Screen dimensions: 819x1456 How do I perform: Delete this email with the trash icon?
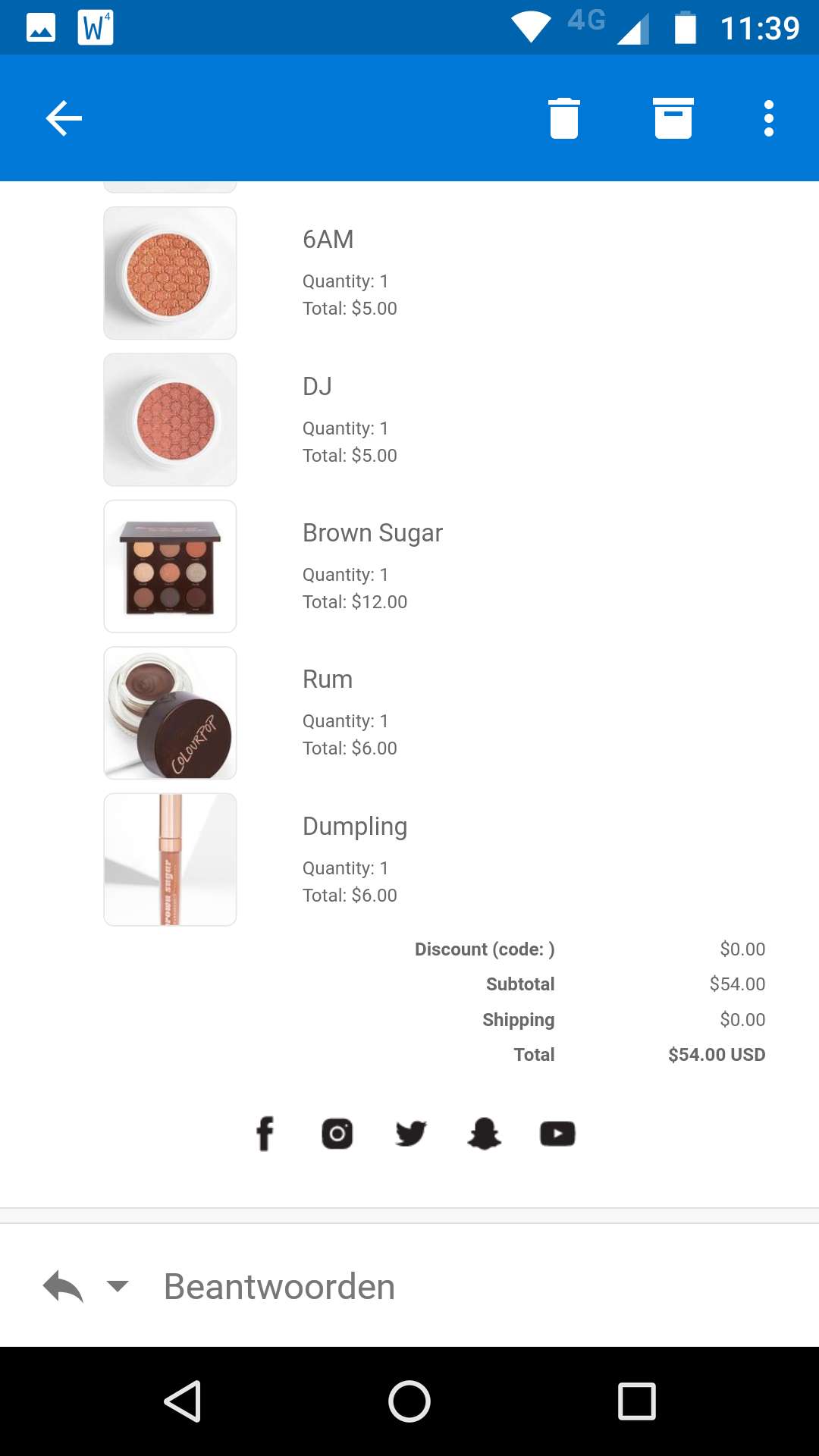563,118
